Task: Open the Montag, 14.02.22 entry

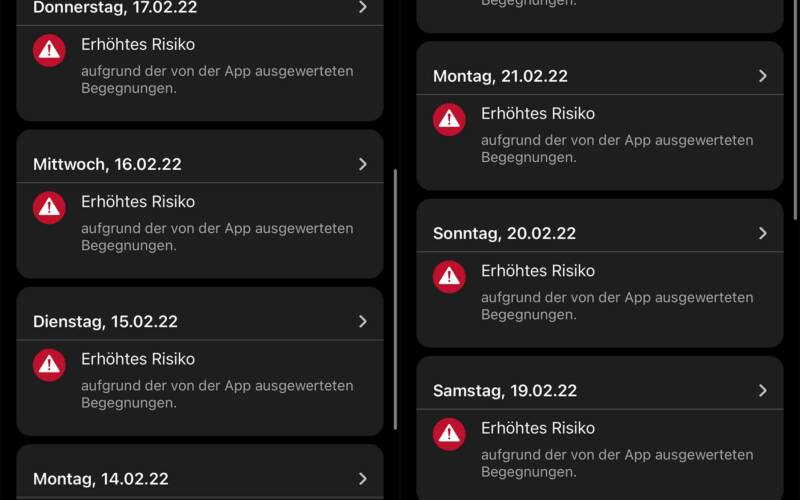Action: click(199, 479)
